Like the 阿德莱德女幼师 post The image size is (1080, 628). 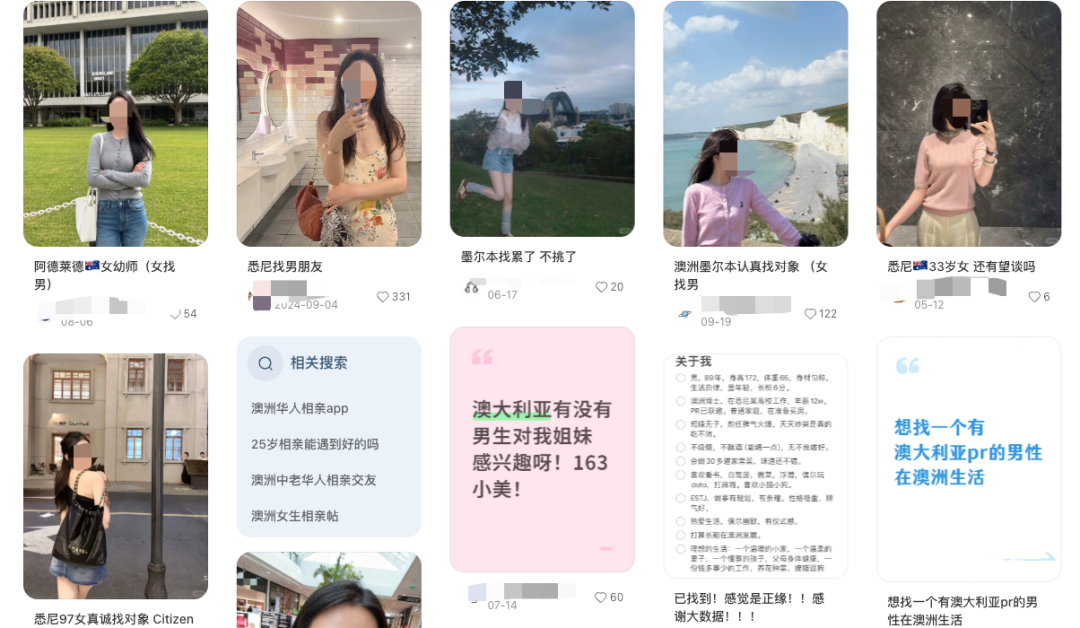(x=176, y=314)
